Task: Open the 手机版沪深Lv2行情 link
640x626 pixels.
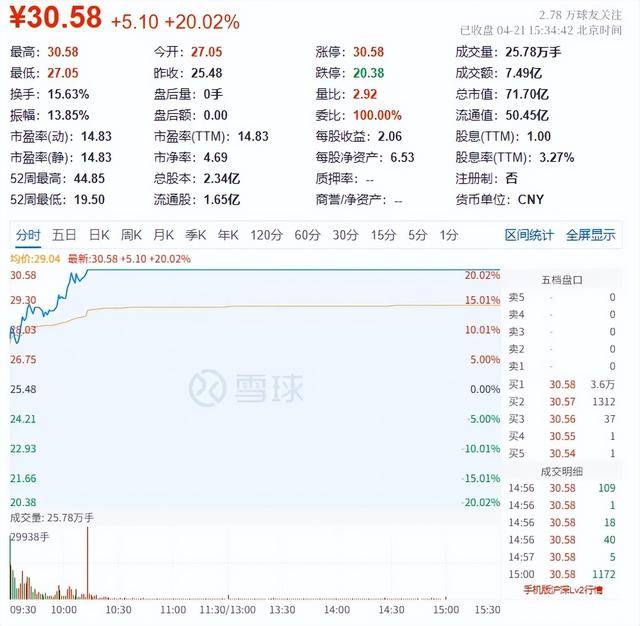Action: 564,589
